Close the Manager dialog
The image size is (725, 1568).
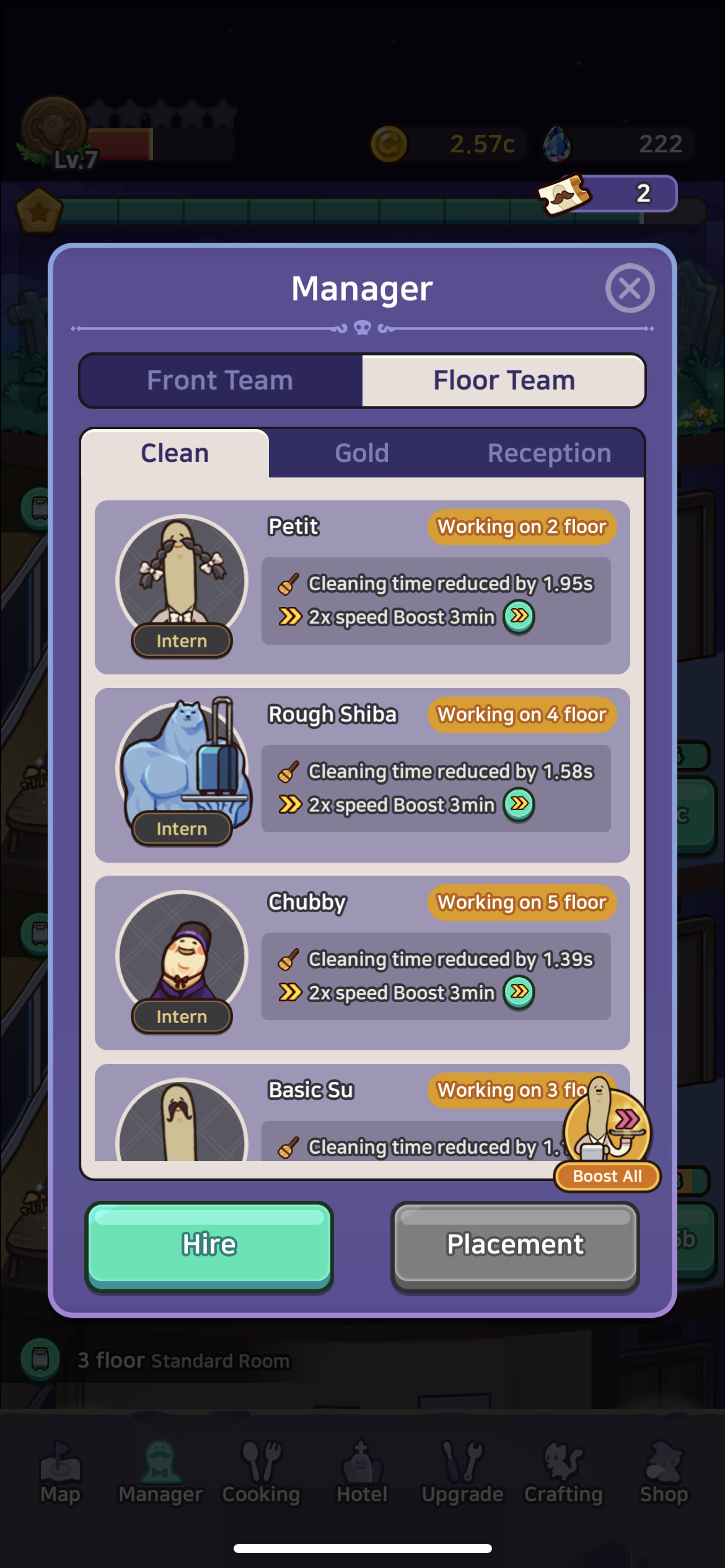[x=630, y=289]
